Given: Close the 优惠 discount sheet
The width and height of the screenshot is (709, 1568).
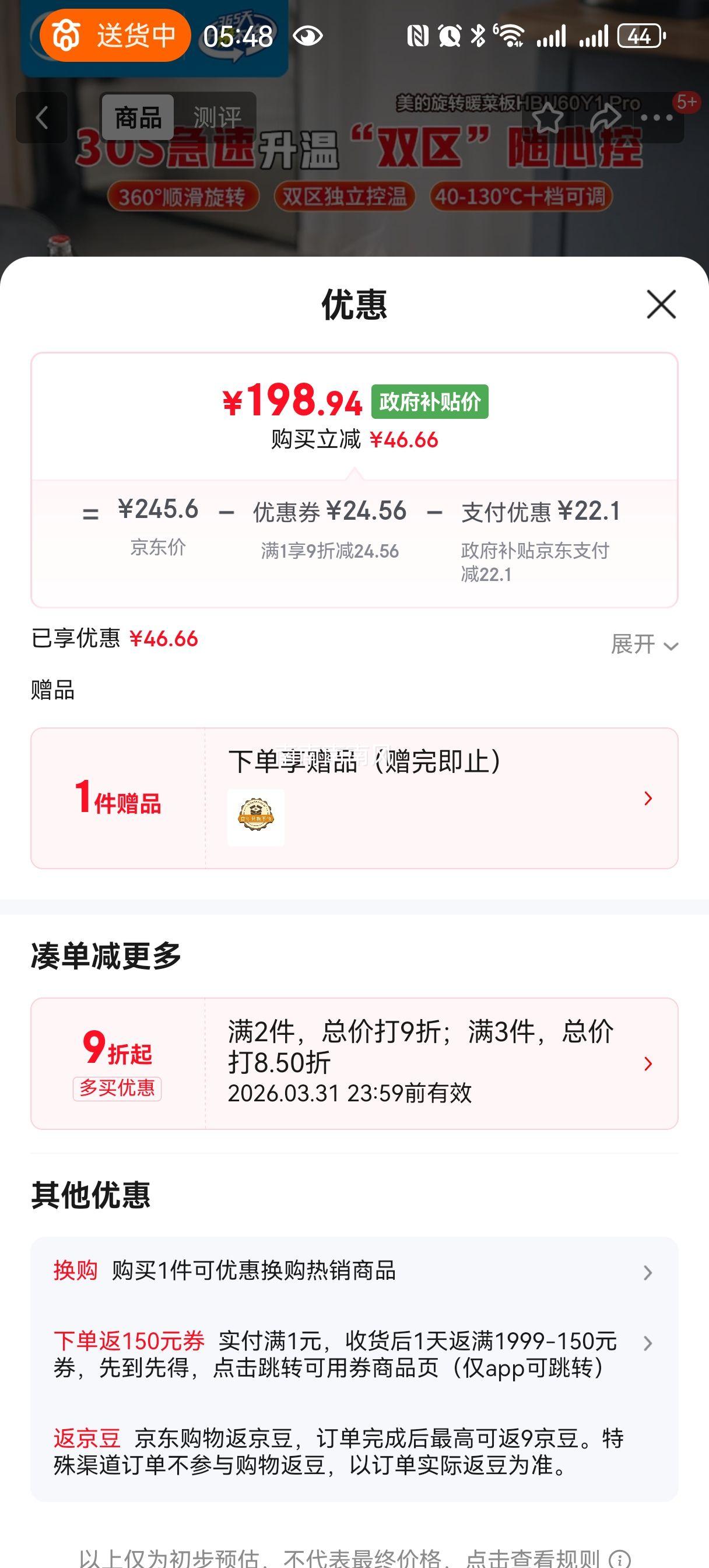Looking at the screenshot, I should point(661,304).
